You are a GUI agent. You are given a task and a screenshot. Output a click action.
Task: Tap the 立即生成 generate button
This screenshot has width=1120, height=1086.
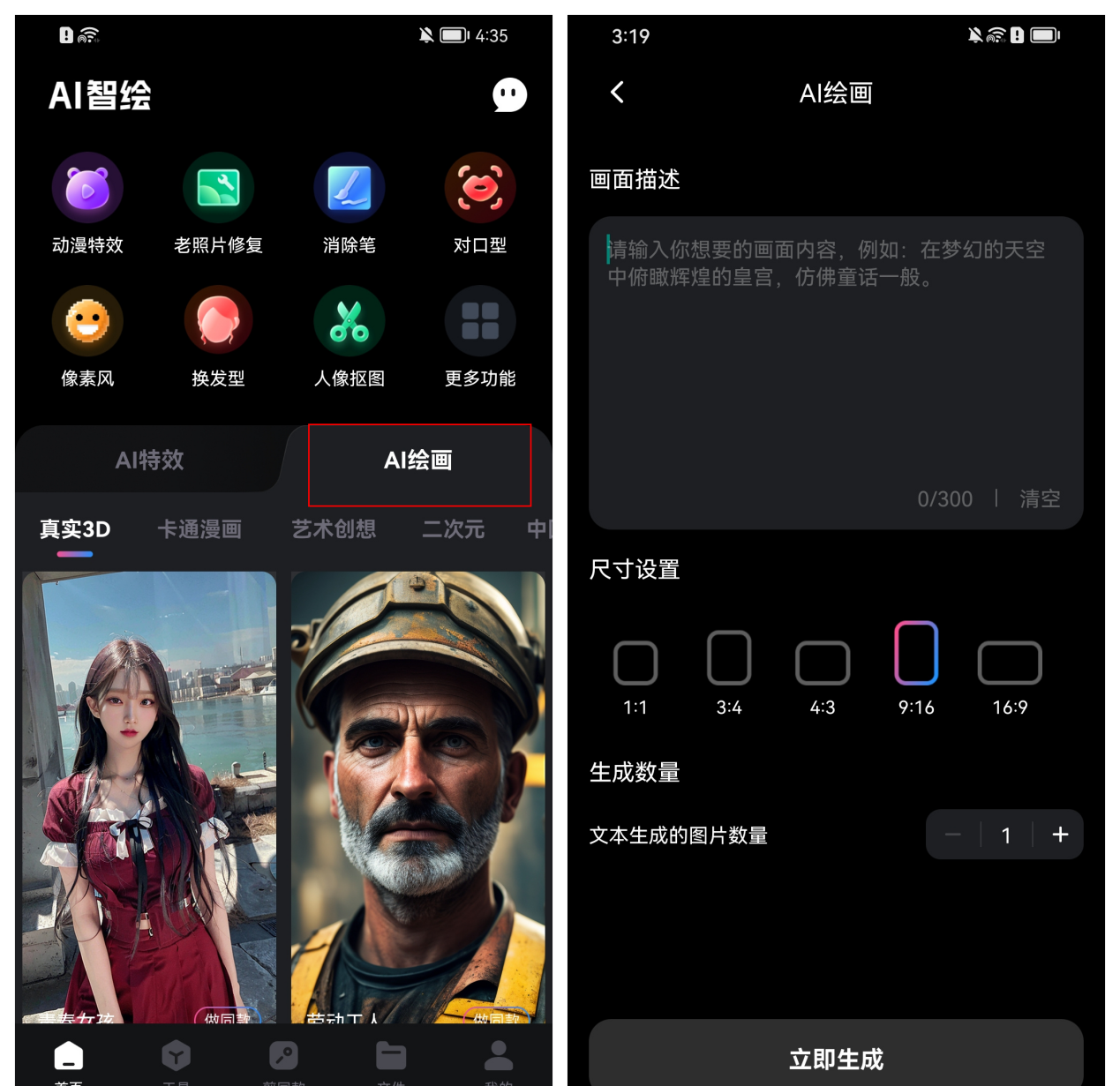[x=835, y=1057]
